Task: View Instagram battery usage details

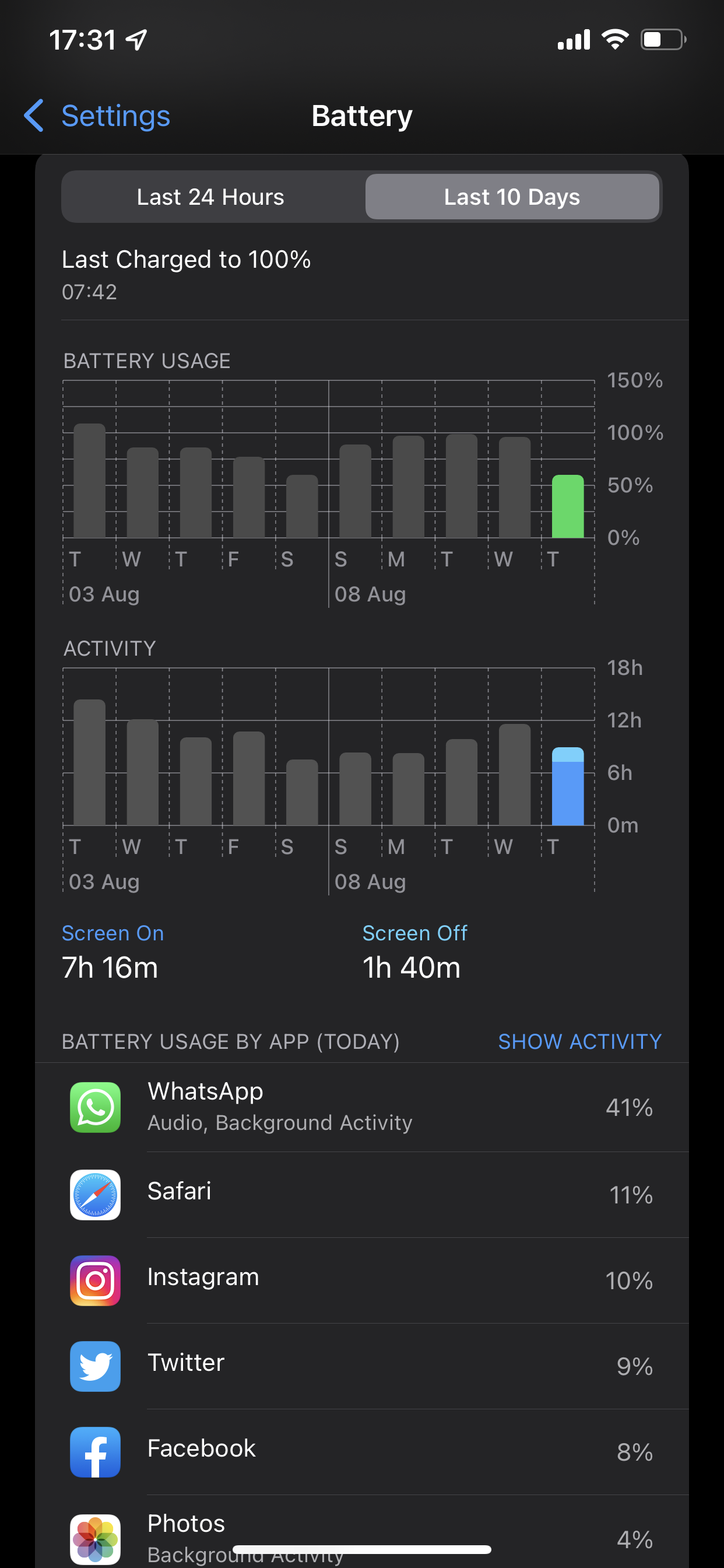Action: [x=361, y=1279]
